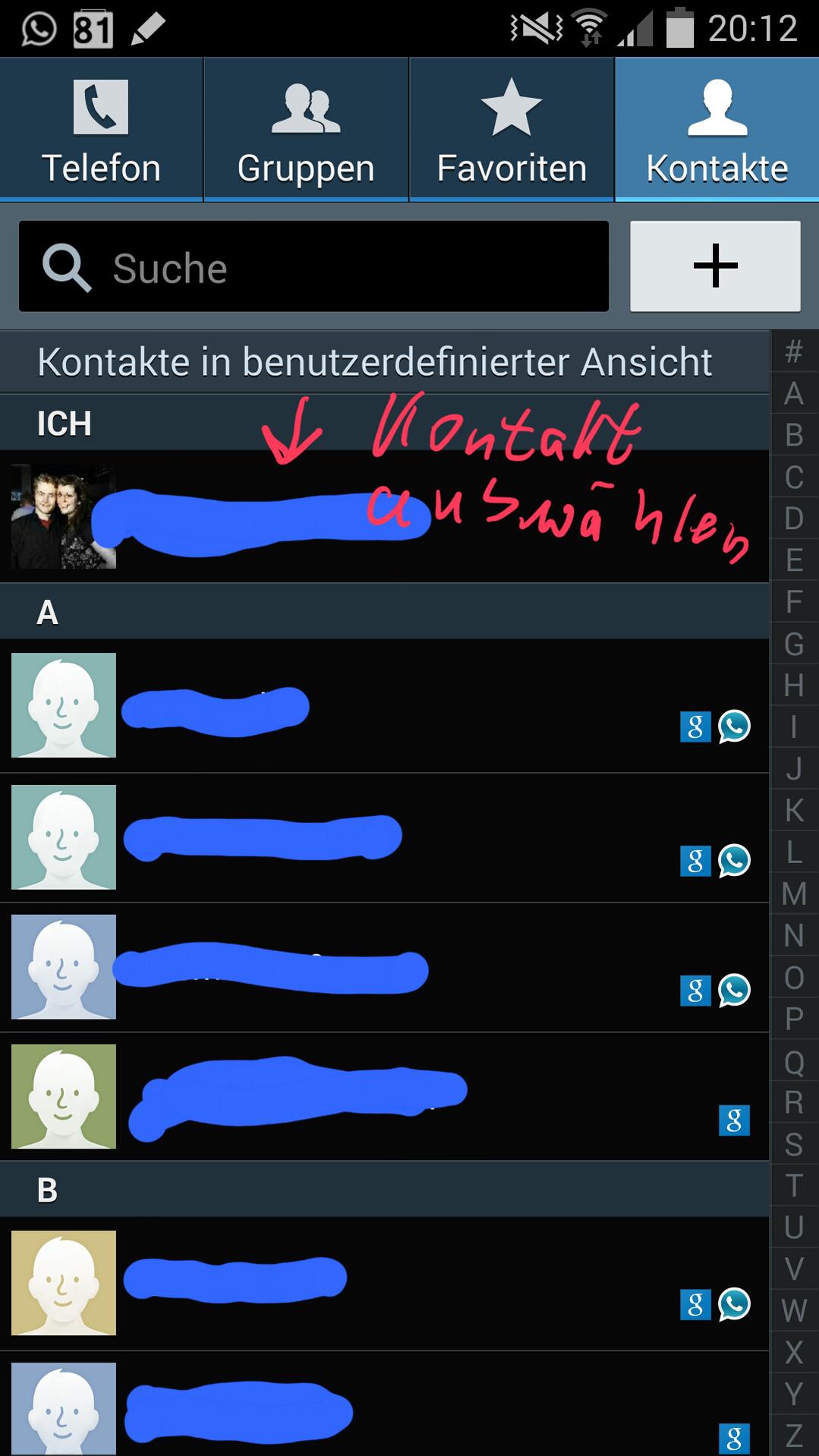Switch to the Telefon tab

(x=101, y=130)
